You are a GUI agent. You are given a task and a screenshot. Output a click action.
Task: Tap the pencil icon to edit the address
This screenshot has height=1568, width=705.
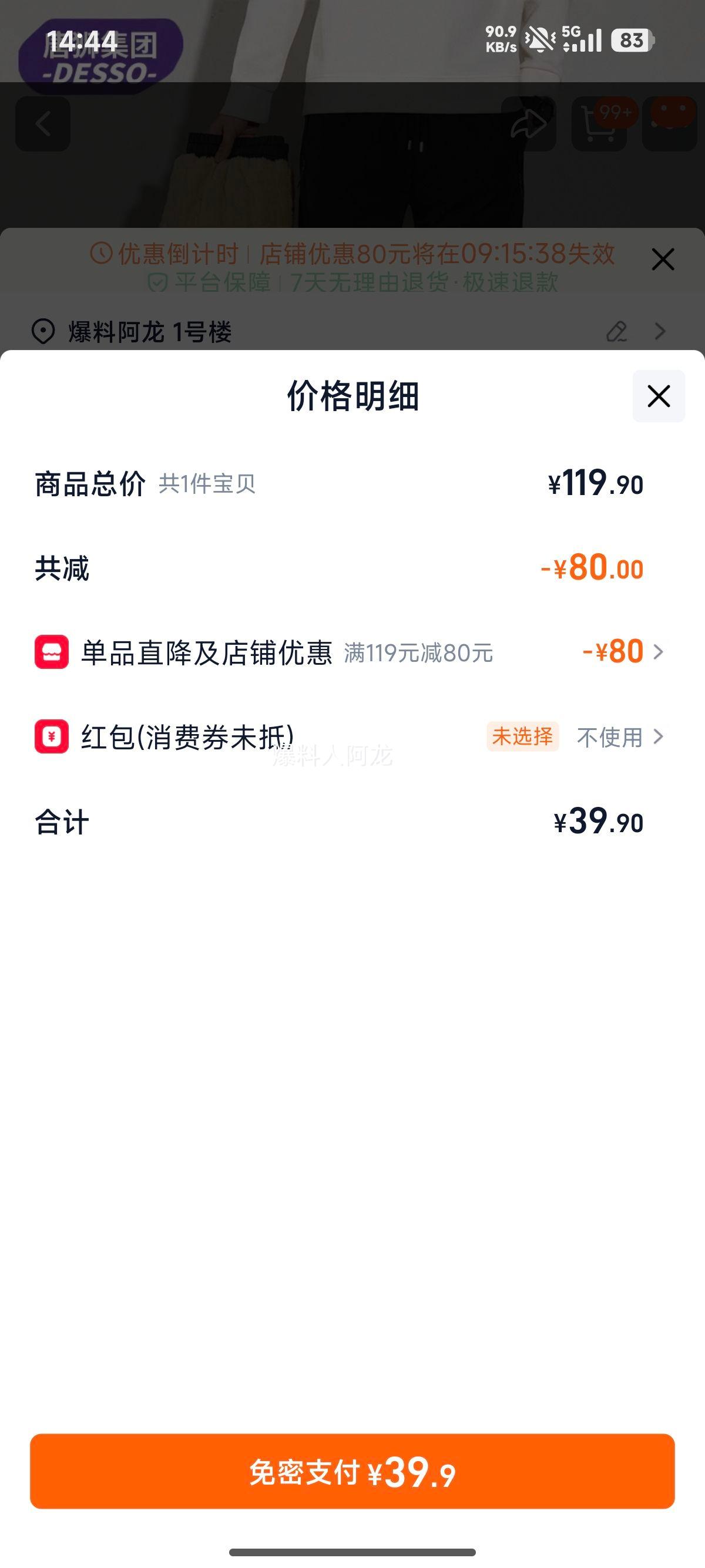point(617,332)
